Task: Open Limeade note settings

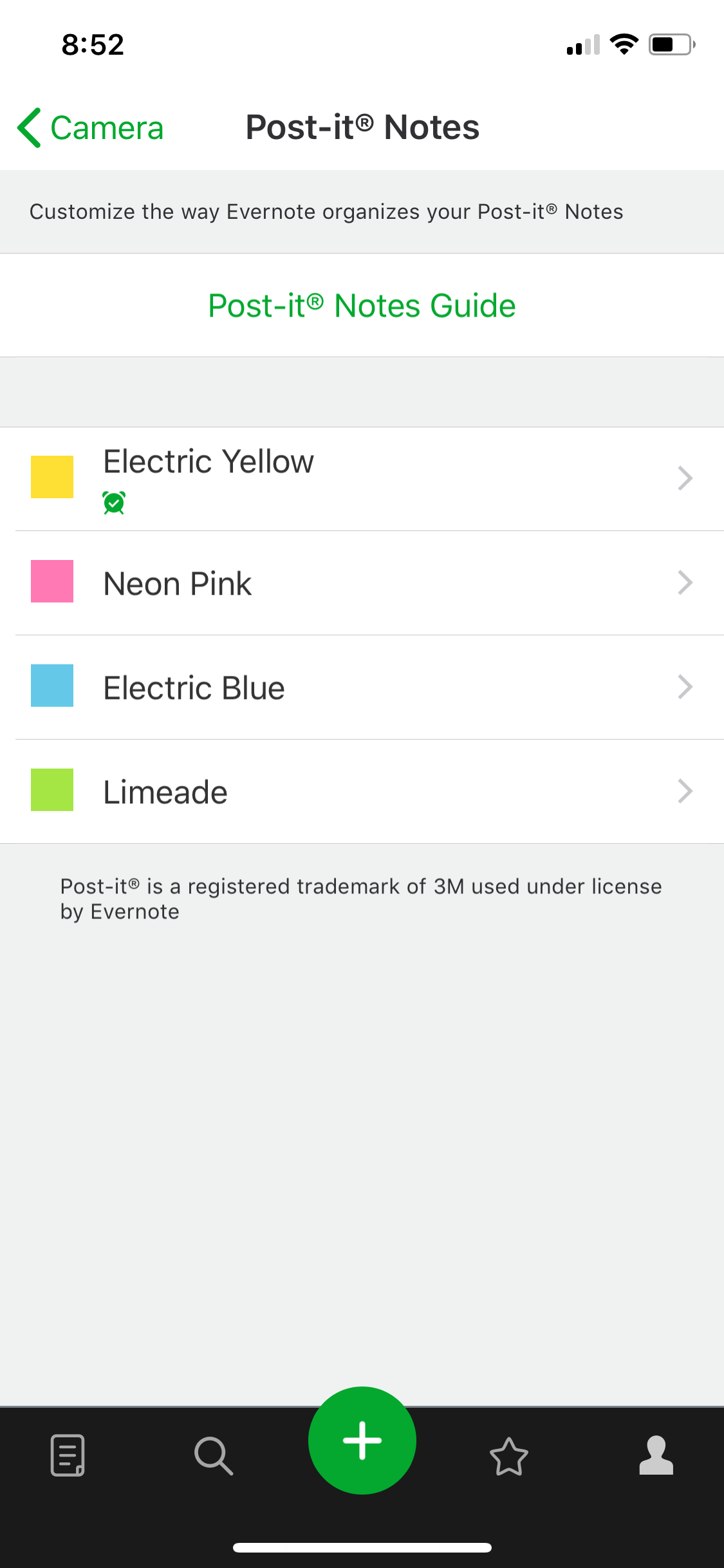Action: pos(362,792)
